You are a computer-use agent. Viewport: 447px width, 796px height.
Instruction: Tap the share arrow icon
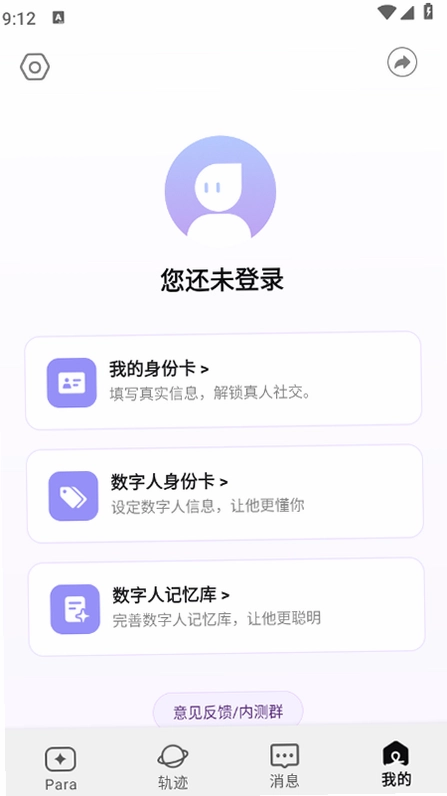coord(402,62)
